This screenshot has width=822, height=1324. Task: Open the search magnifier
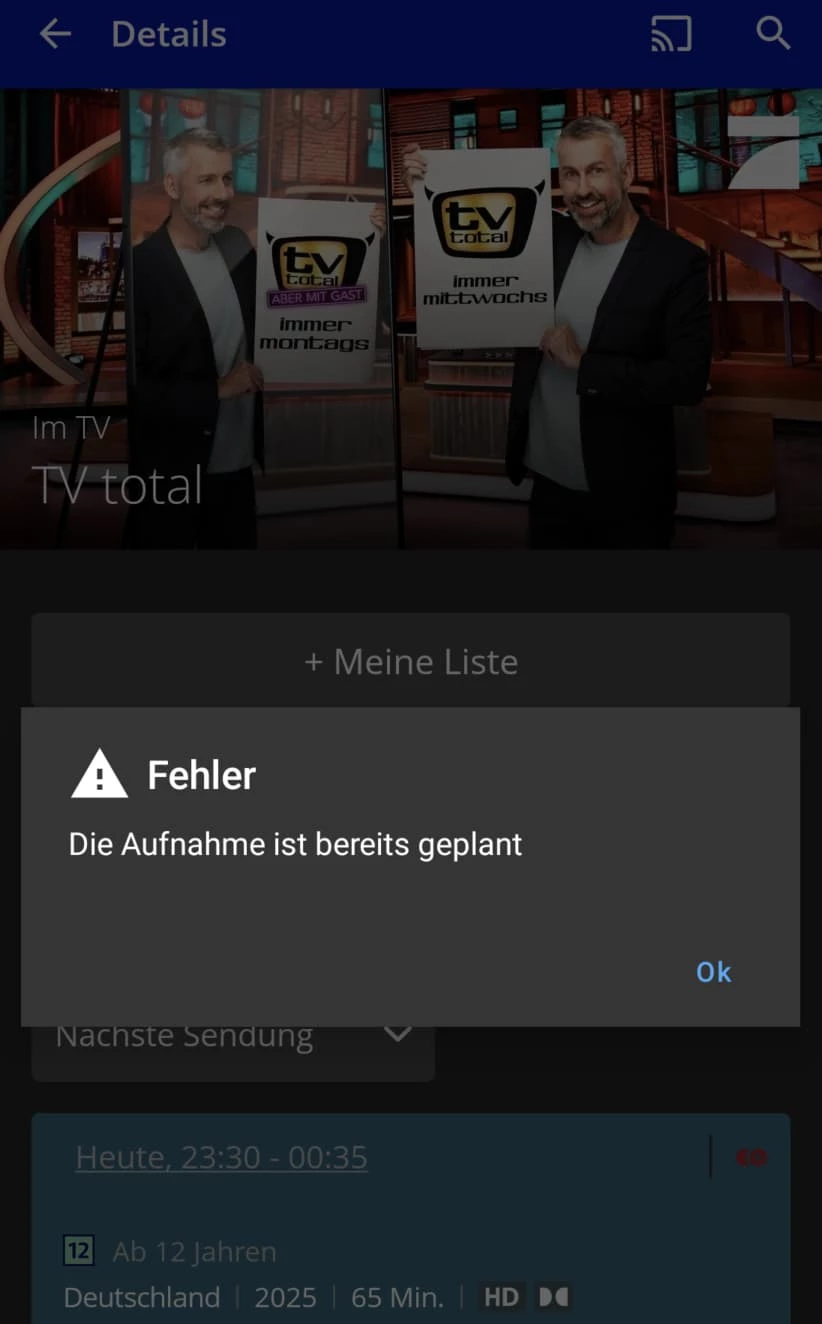click(773, 35)
